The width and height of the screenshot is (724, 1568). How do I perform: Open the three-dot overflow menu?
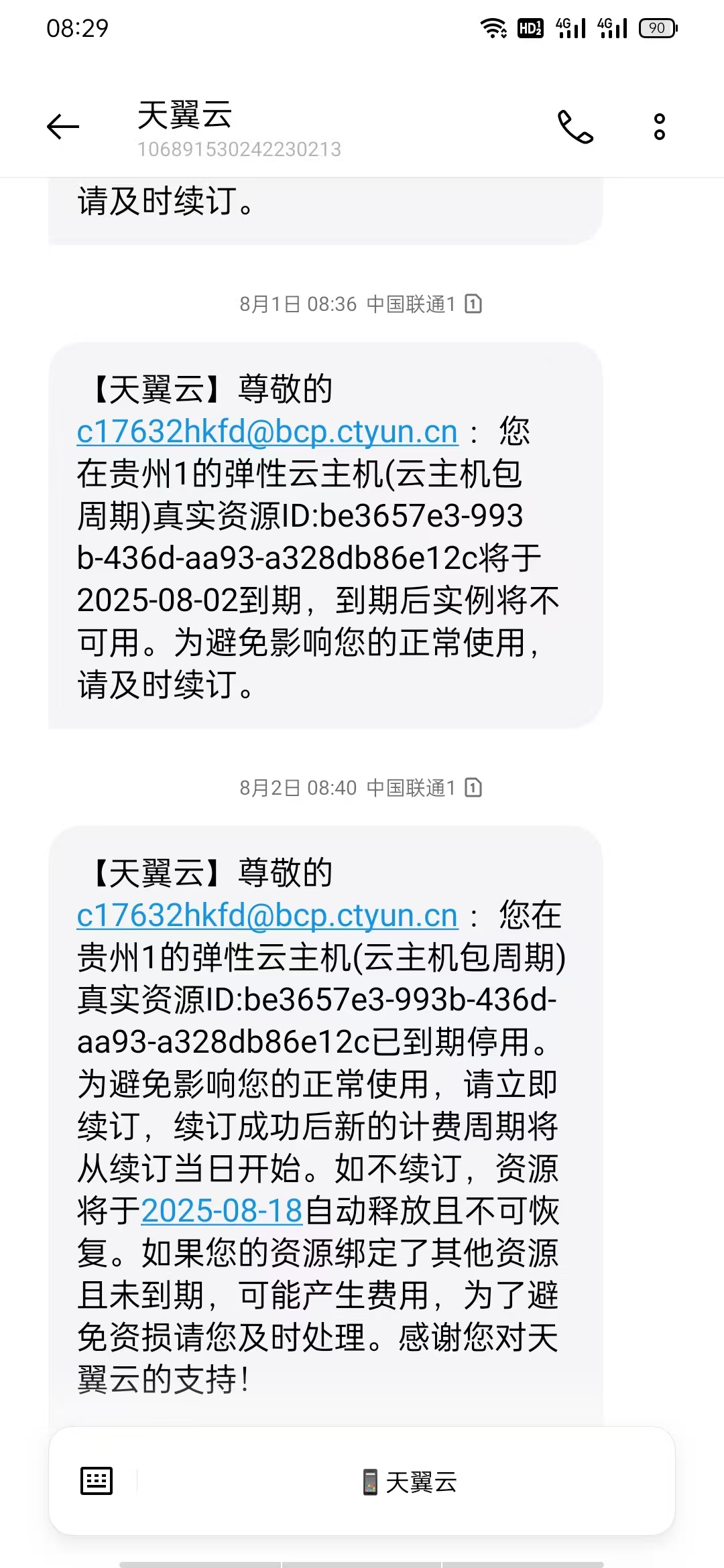(659, 127)
